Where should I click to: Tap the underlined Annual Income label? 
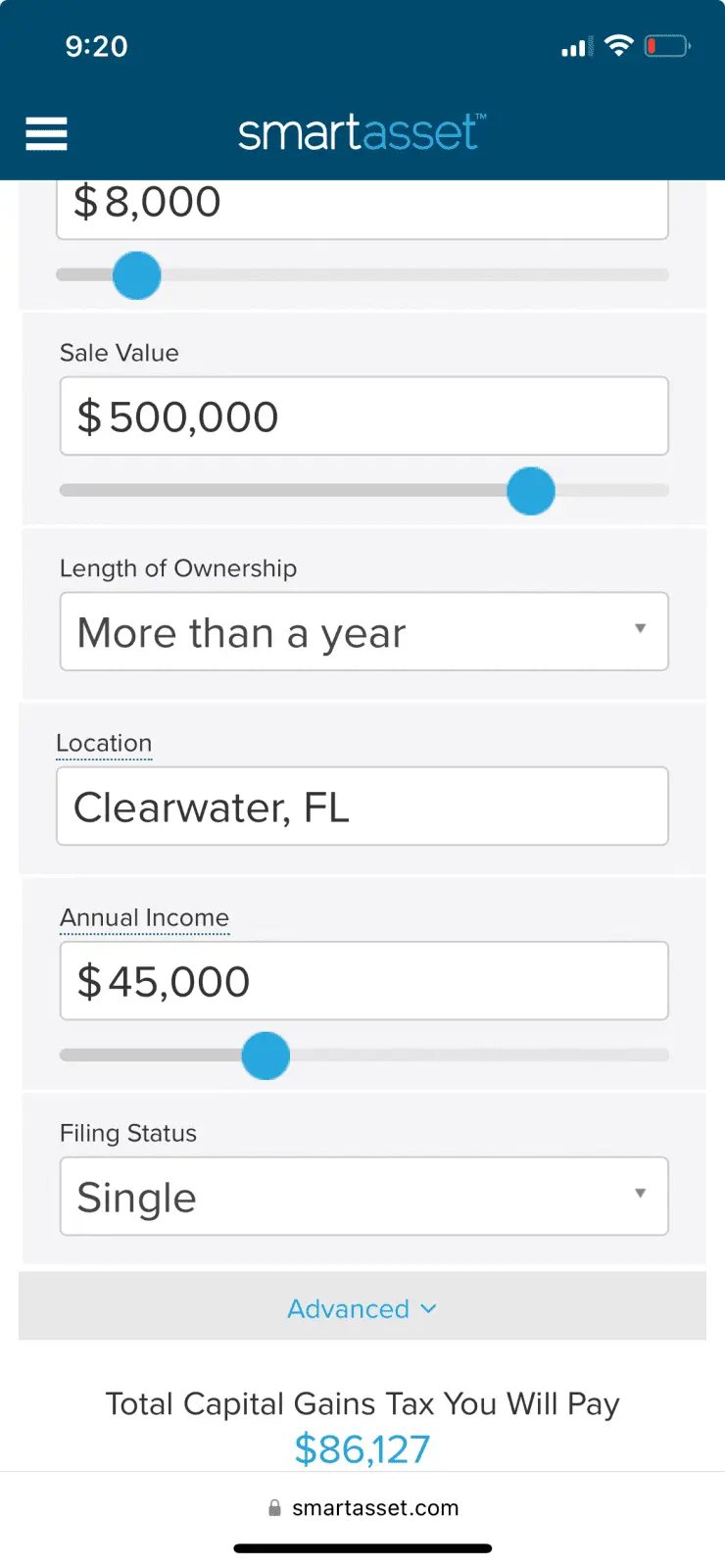tap(144, 918)
